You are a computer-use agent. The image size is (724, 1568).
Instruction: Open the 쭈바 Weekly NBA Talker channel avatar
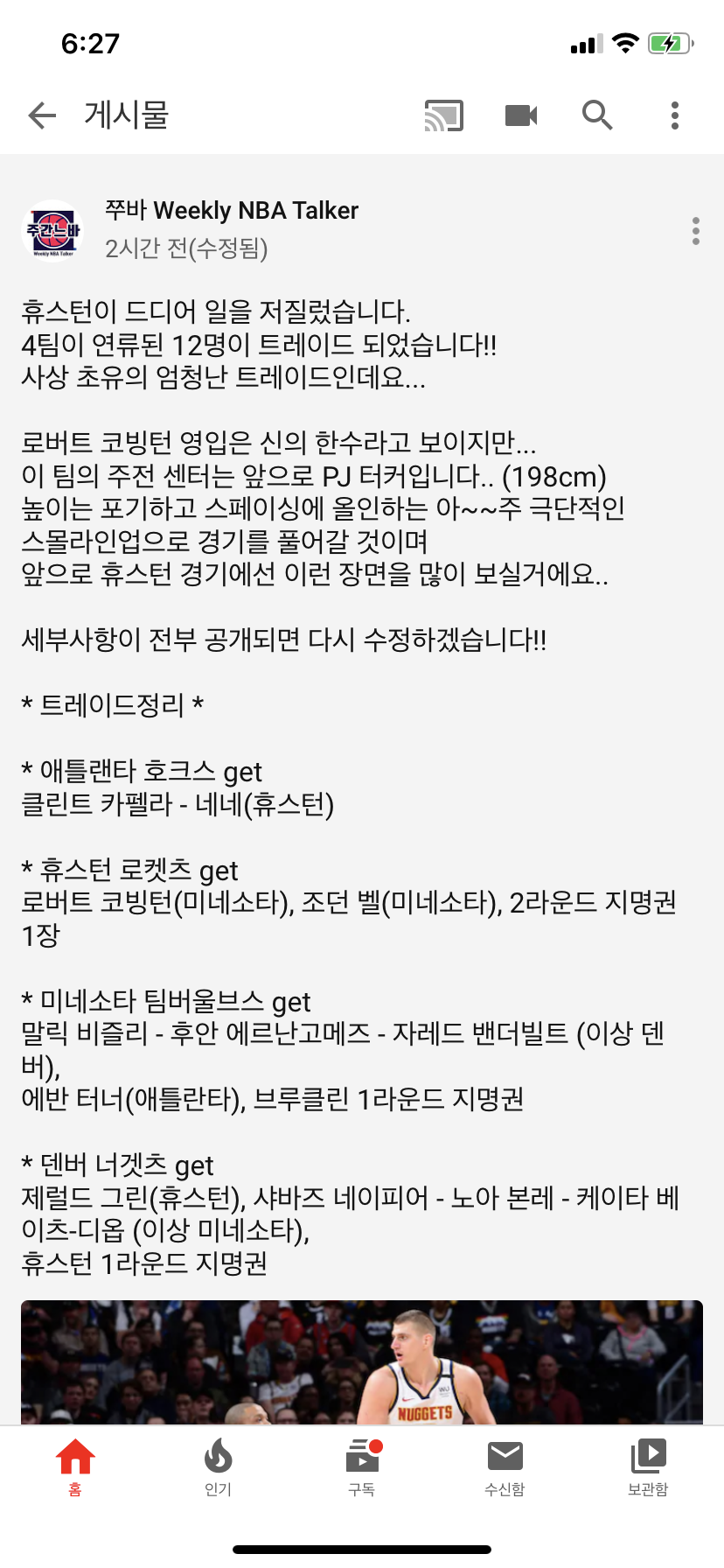[x=53, y=231]
